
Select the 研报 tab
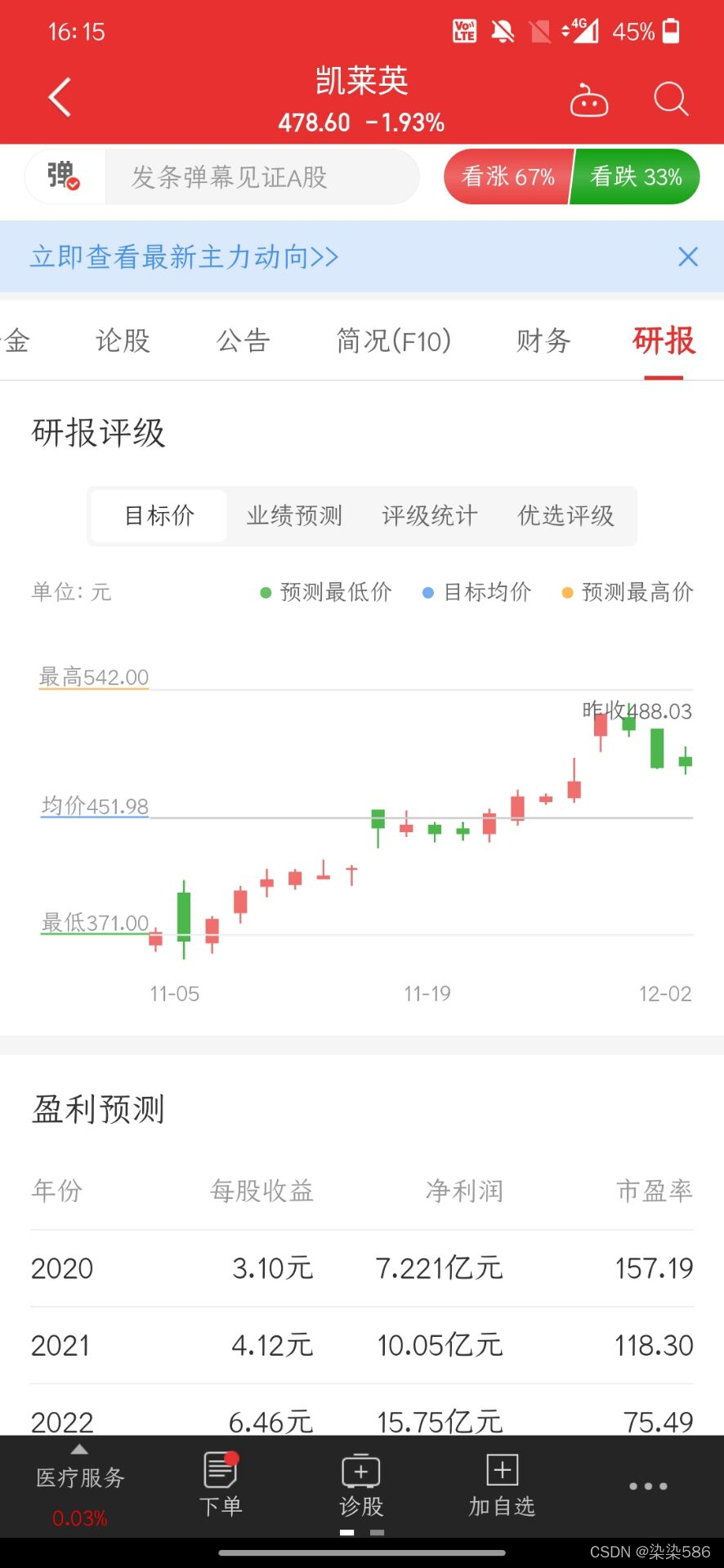click(x=664, y=341)
